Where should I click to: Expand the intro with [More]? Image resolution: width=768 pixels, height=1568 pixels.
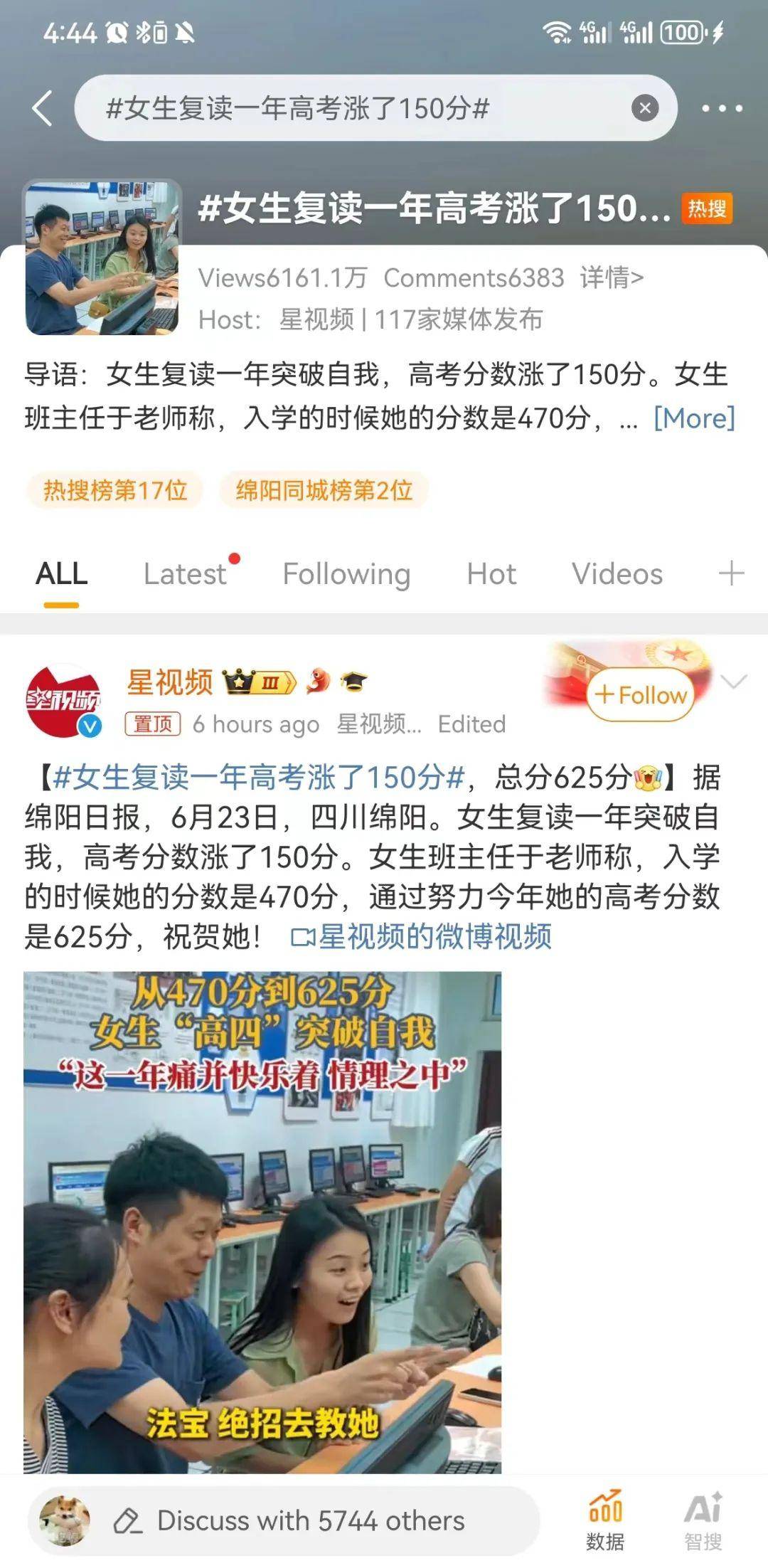click(694, 418)
